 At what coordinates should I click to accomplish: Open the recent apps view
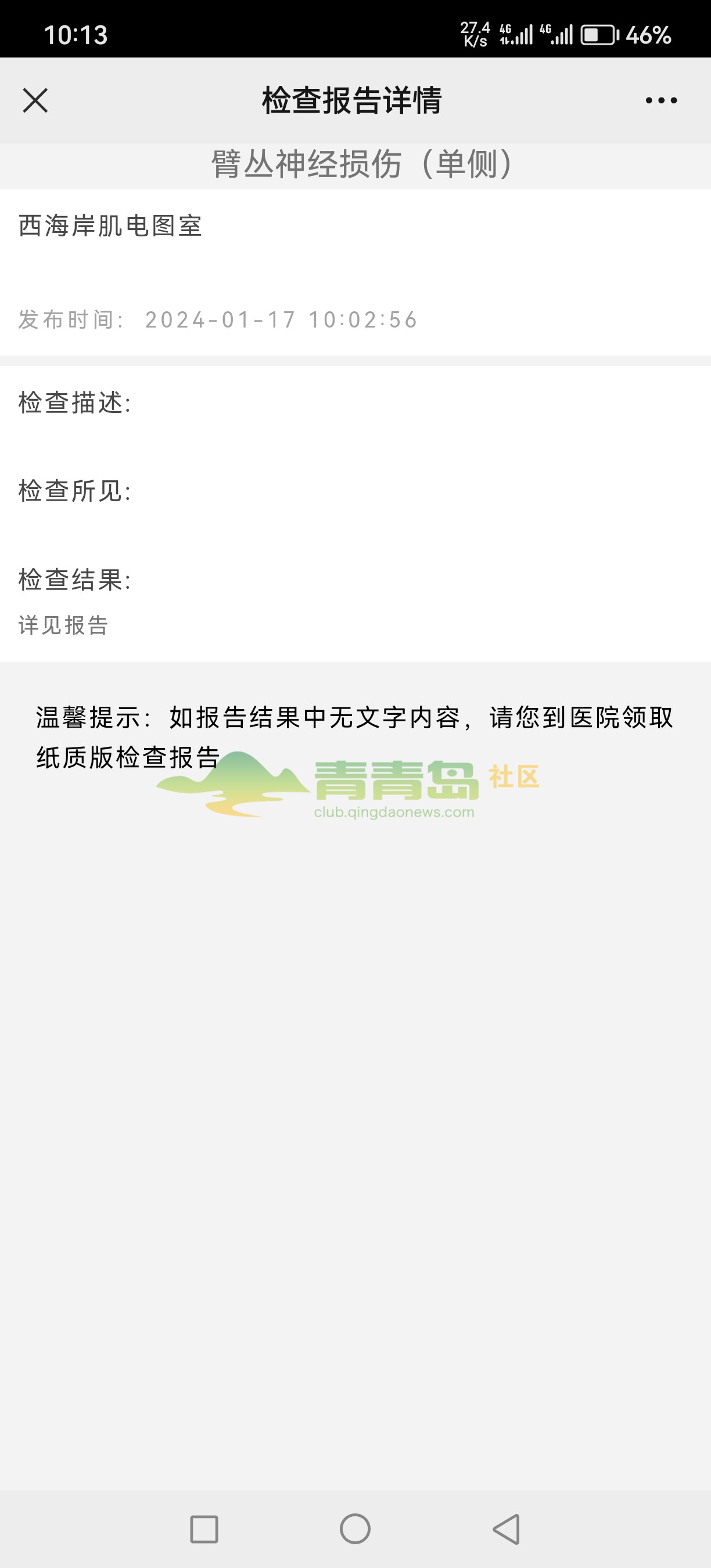(x=204, y=1529)
